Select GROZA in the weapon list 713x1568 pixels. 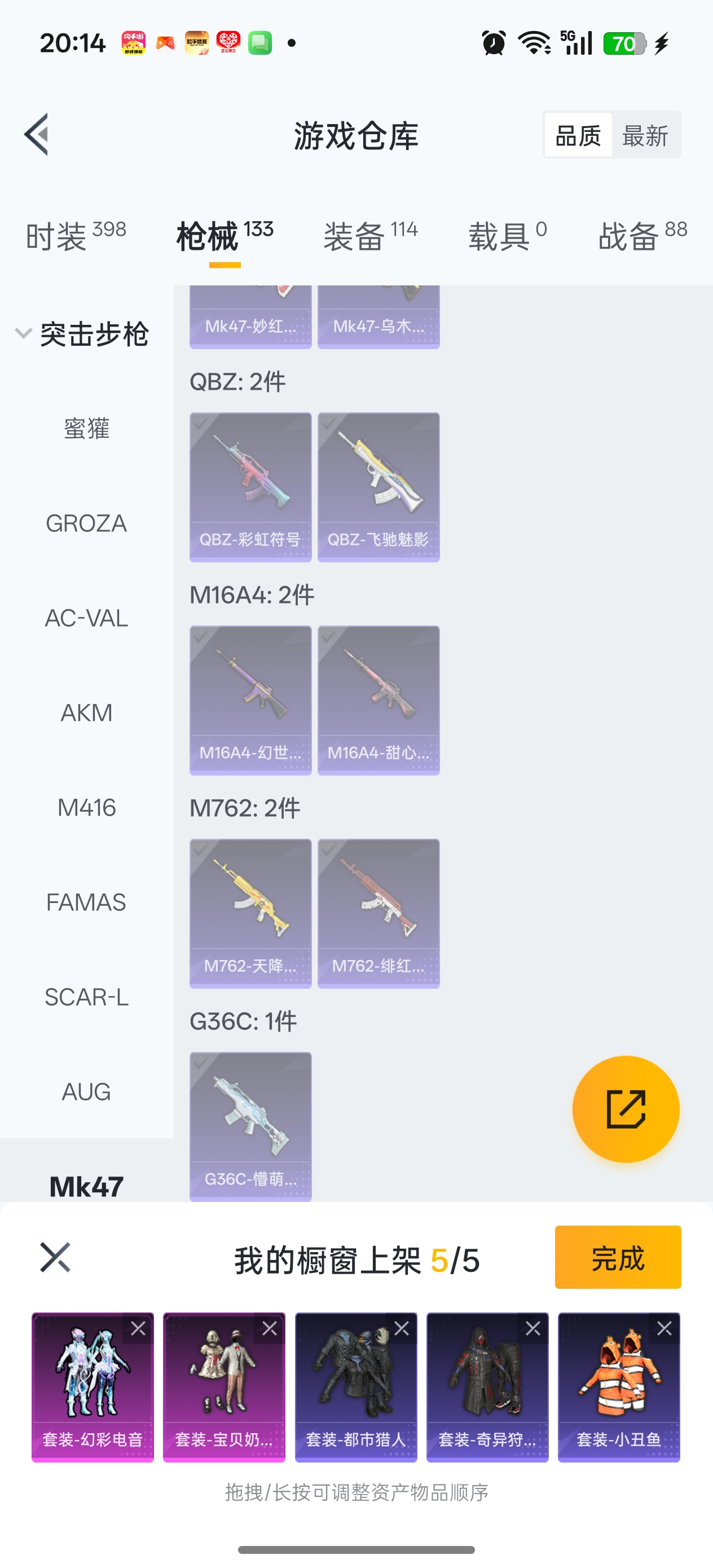(x=86, y=523)
